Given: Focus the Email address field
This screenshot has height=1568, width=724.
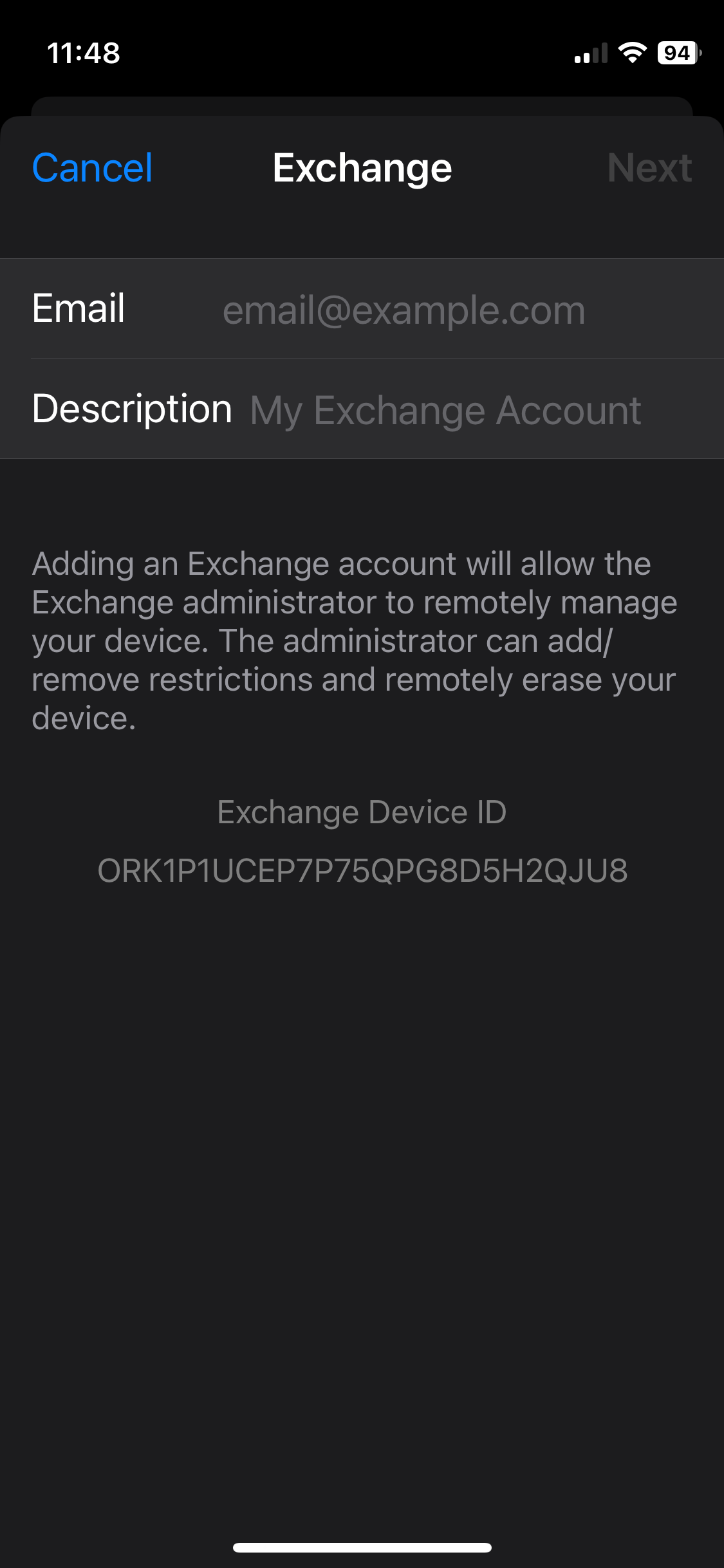Looking at the screenshot, I should click(x=404, y=310).
